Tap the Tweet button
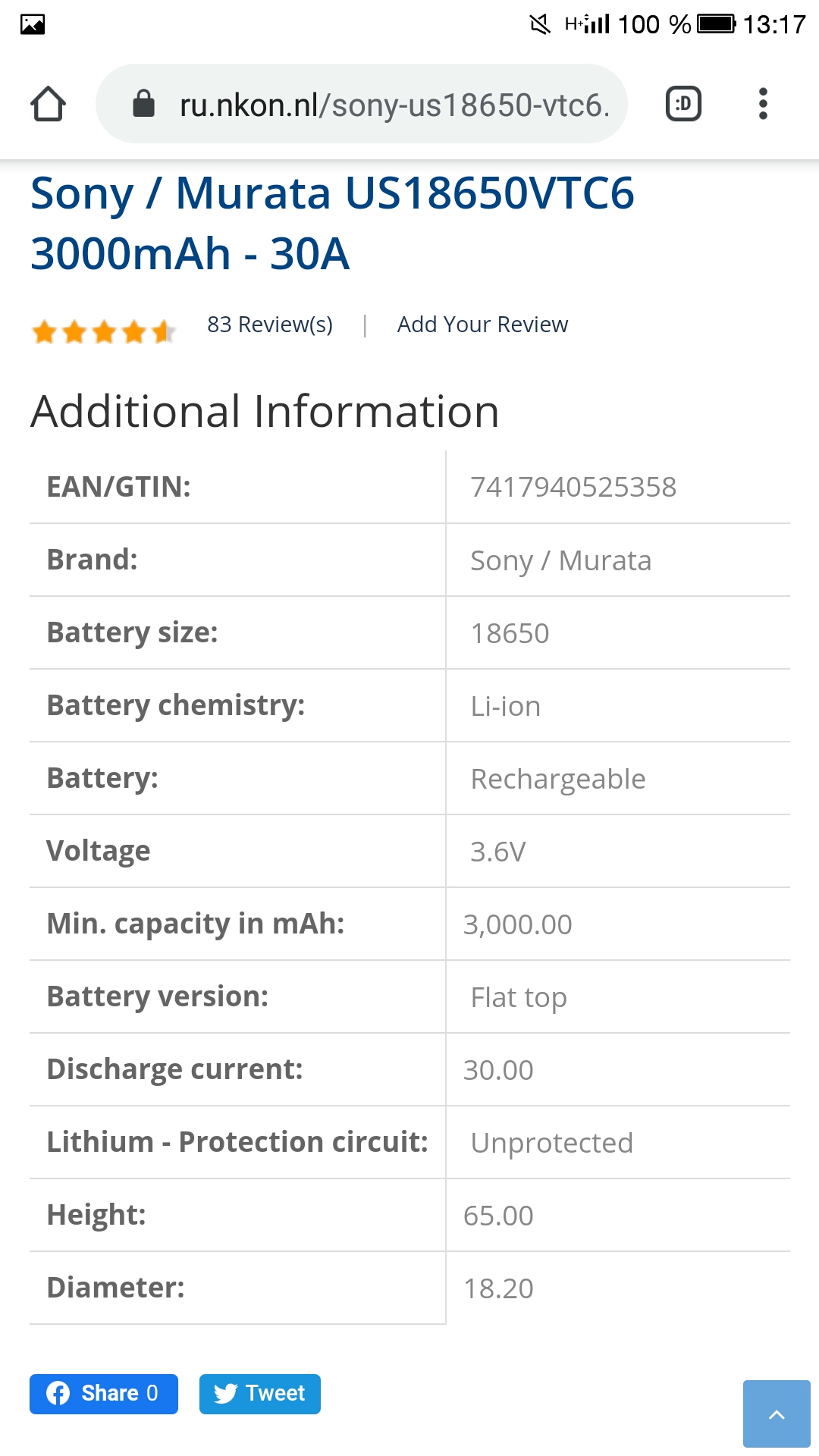 point(260,1394)
